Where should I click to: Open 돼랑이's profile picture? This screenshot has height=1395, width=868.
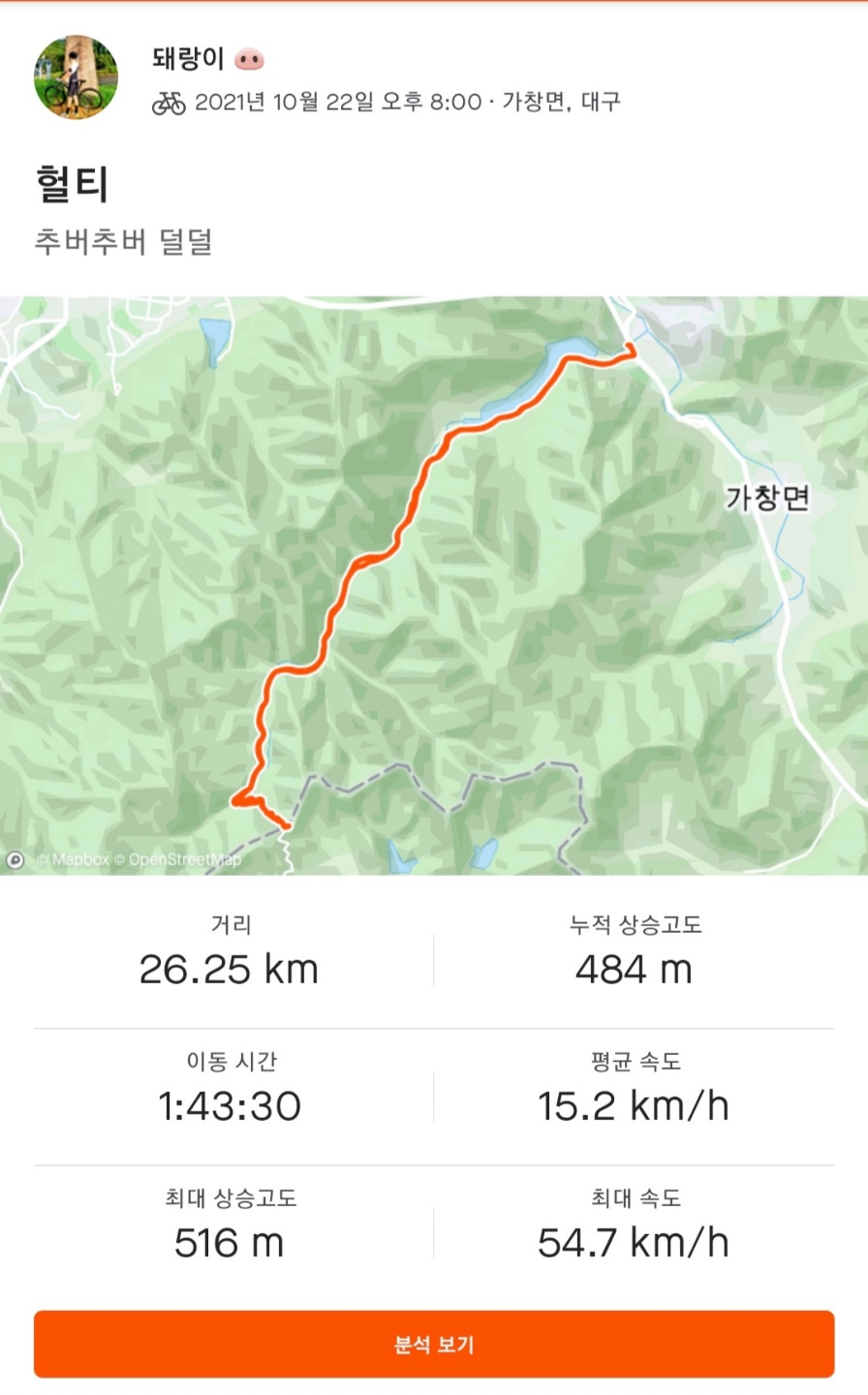(77, 77)
